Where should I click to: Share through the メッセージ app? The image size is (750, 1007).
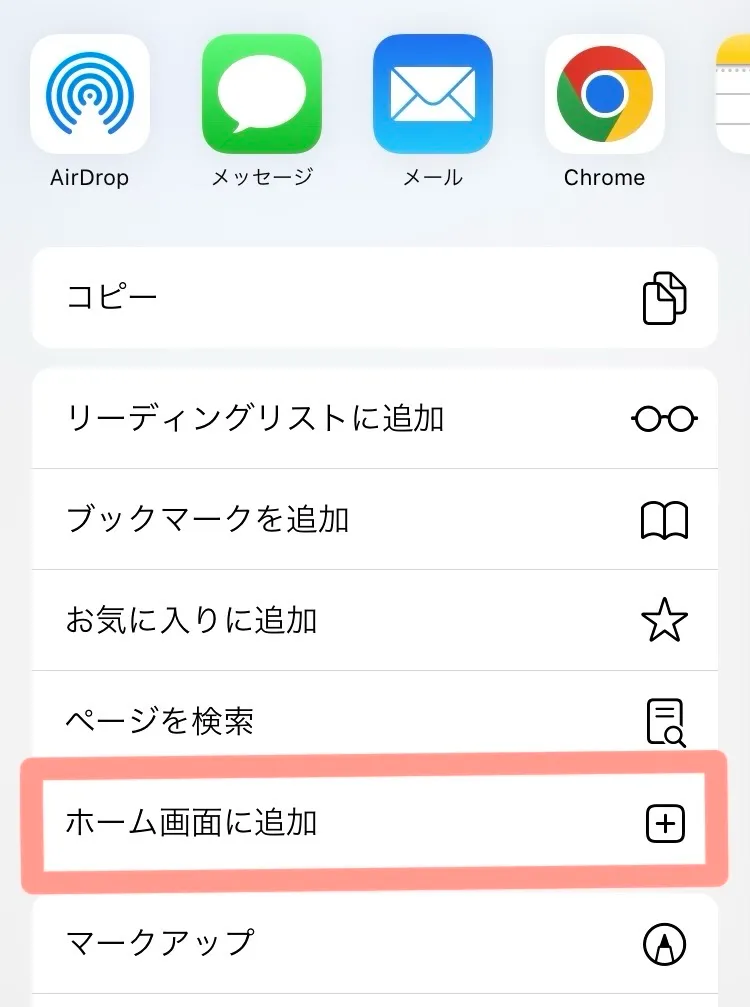(x=262, y=94)
